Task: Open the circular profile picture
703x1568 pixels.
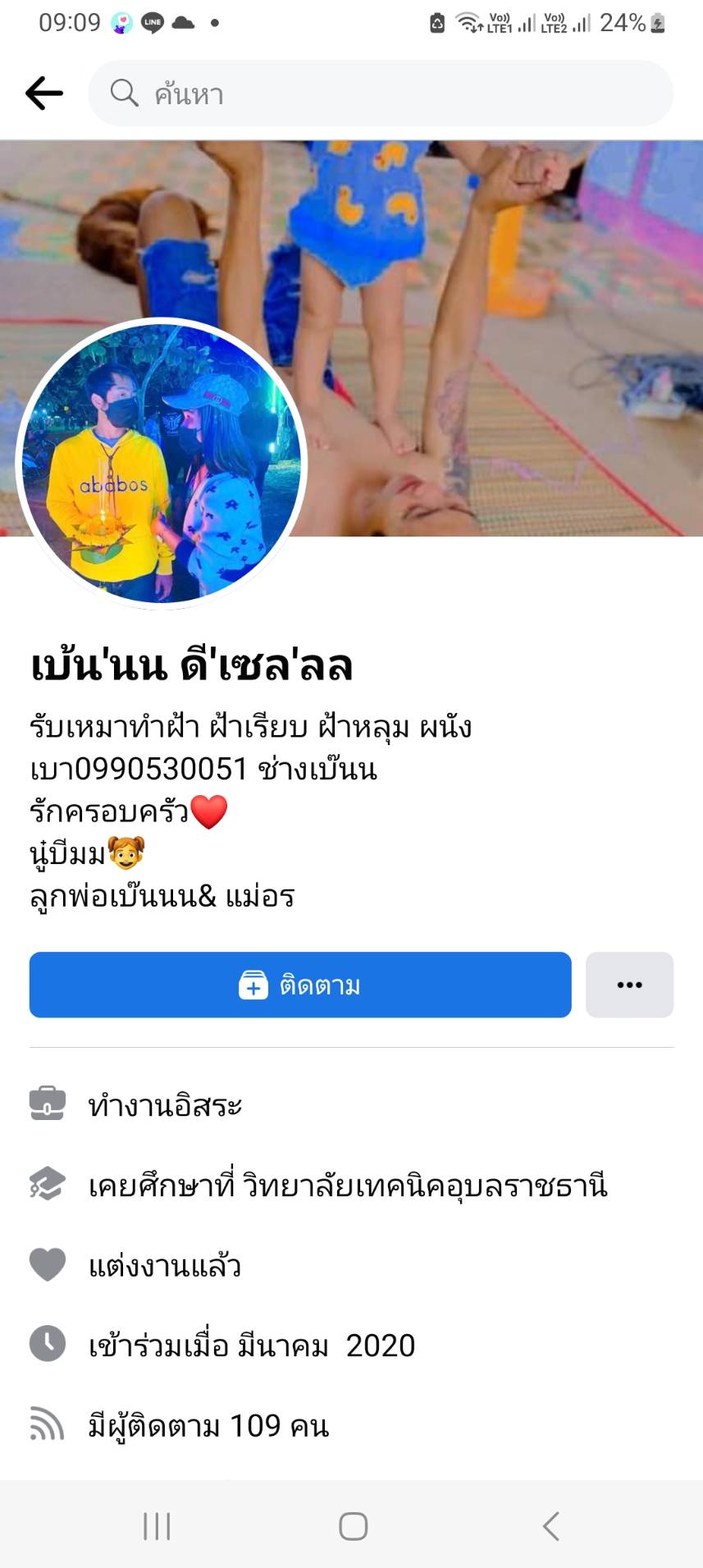Action: tap(162, 464)
